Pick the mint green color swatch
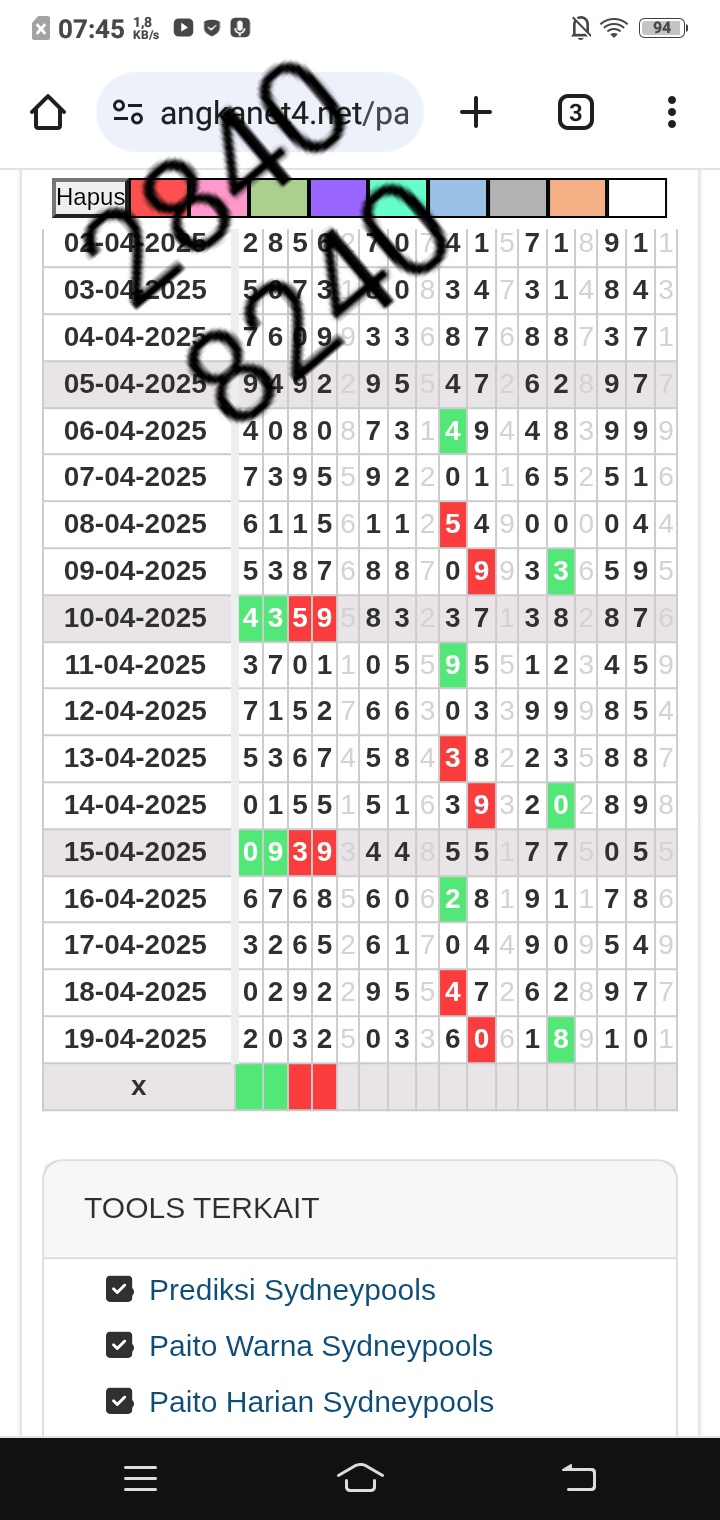The image size is (720, 1520). [398, 198]
